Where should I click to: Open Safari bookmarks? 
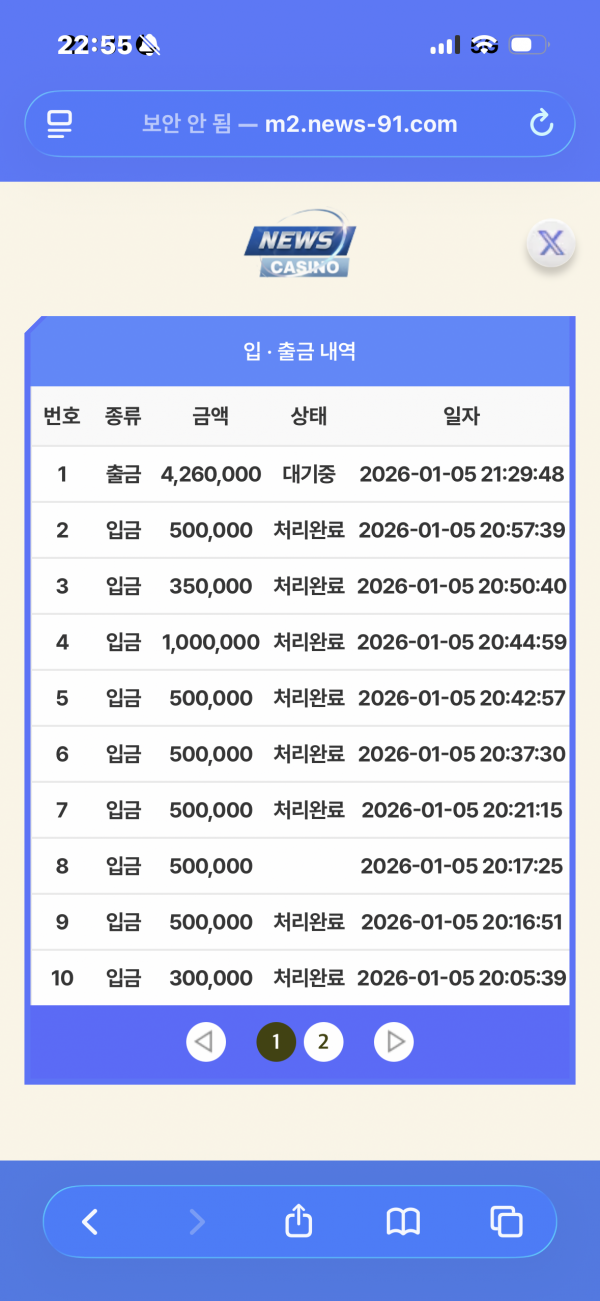tap(403, 1221)
